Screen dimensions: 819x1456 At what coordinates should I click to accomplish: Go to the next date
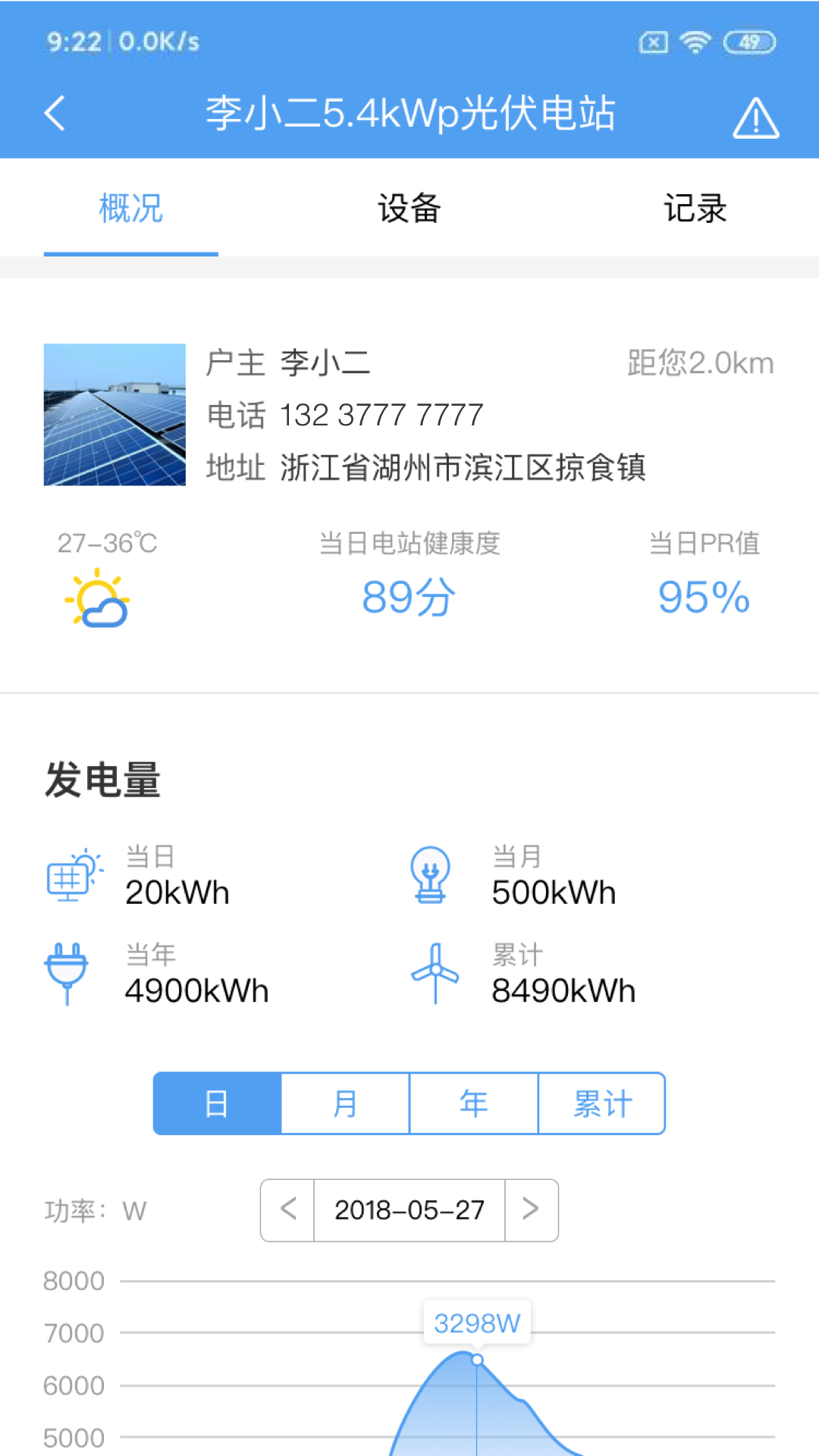pyautogui.click(x=531, y=1210)
